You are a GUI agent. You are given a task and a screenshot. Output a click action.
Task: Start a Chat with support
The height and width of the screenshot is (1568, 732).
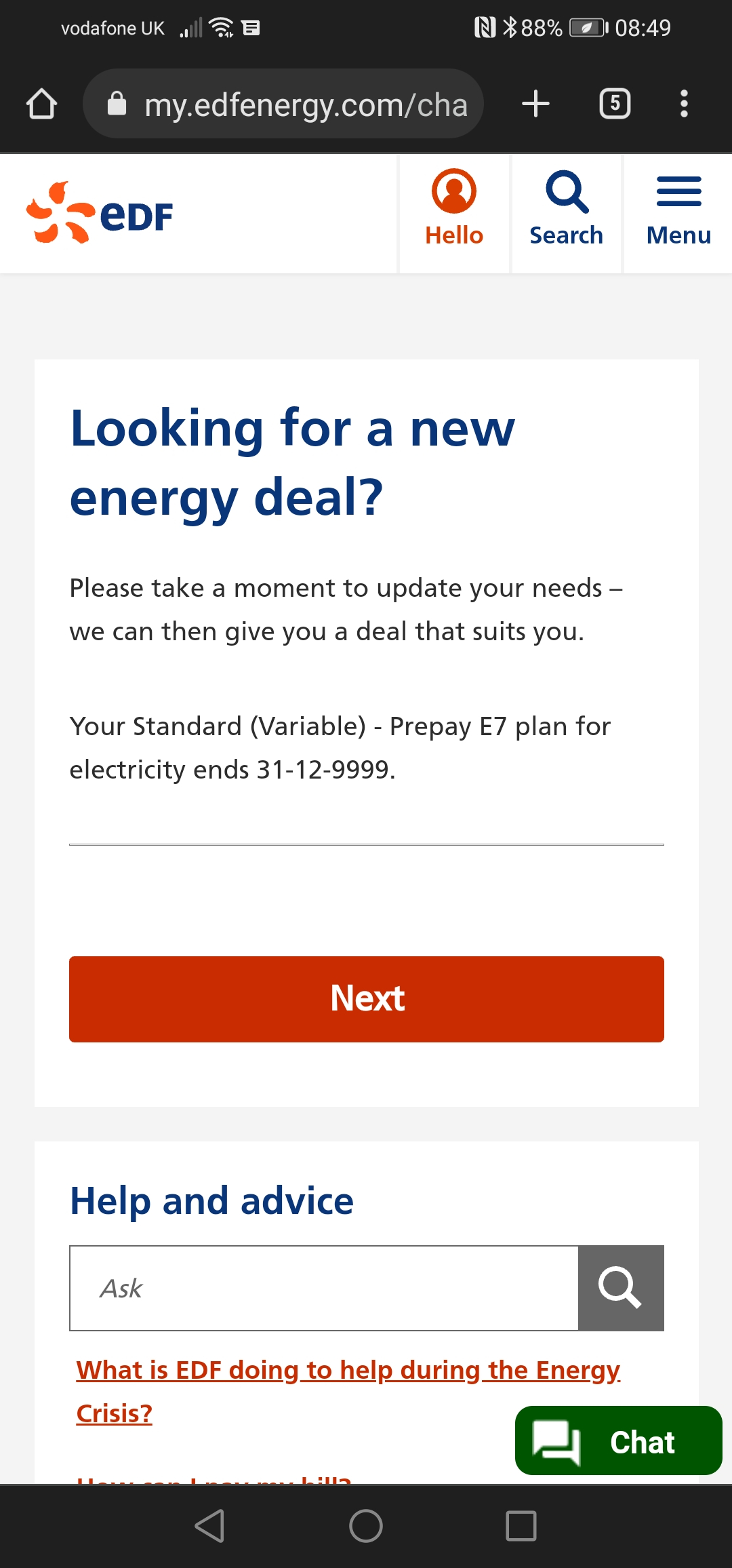[x=618, y=1441]
